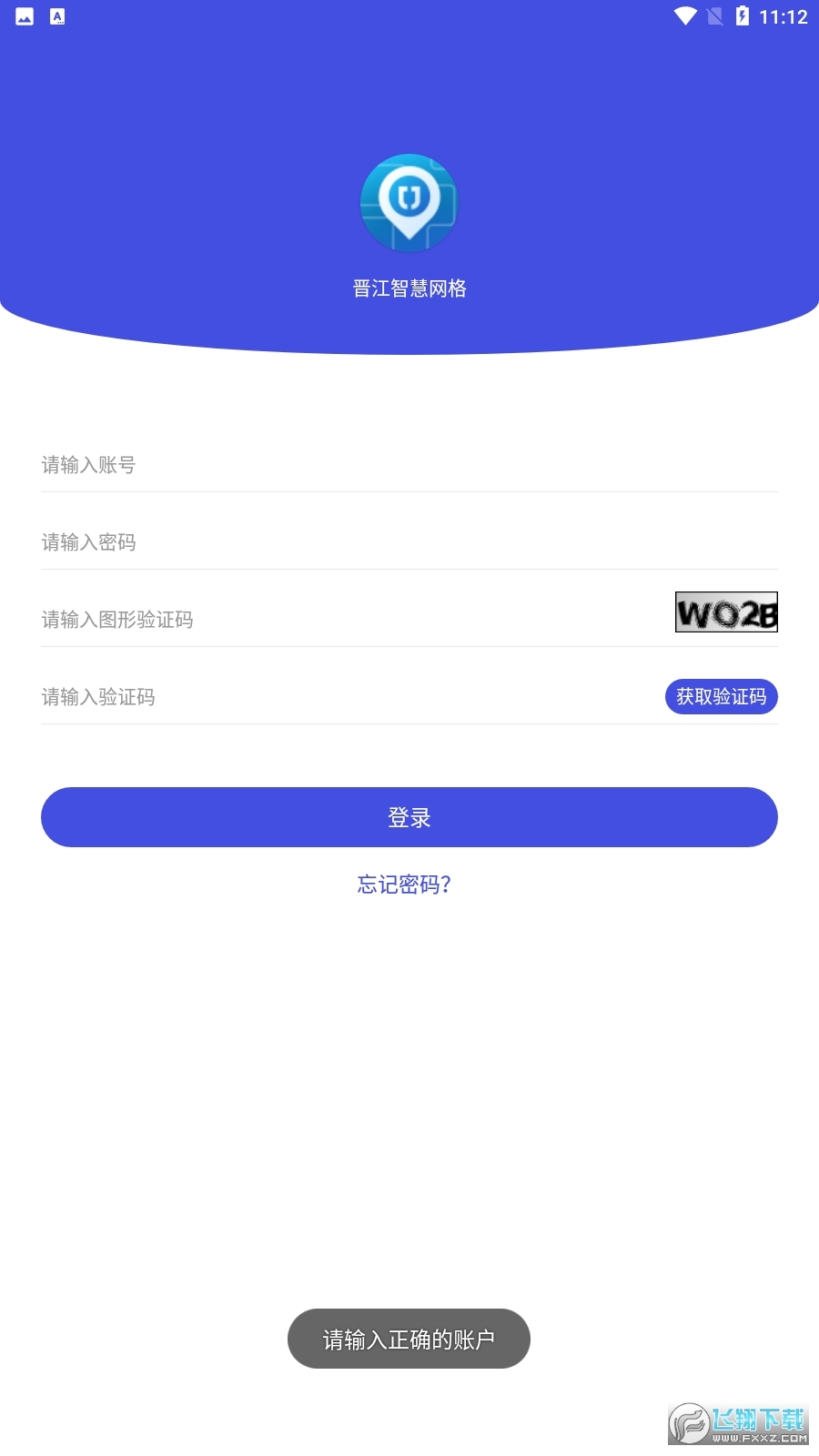
Task: Tap the 获取验证码 button
Action: 721,696
